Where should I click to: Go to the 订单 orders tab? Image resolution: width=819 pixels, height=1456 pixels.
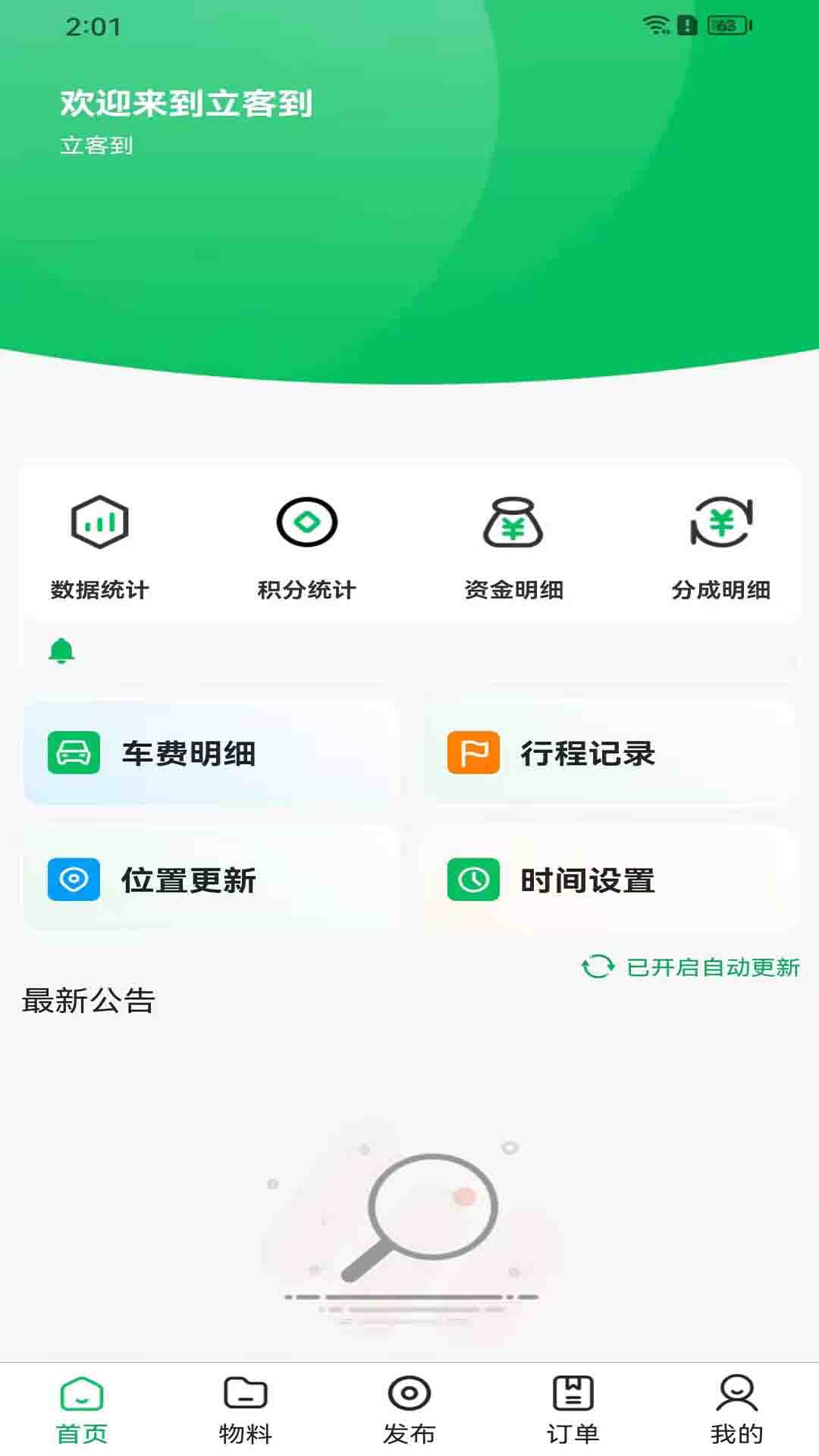pos(573,1410)
